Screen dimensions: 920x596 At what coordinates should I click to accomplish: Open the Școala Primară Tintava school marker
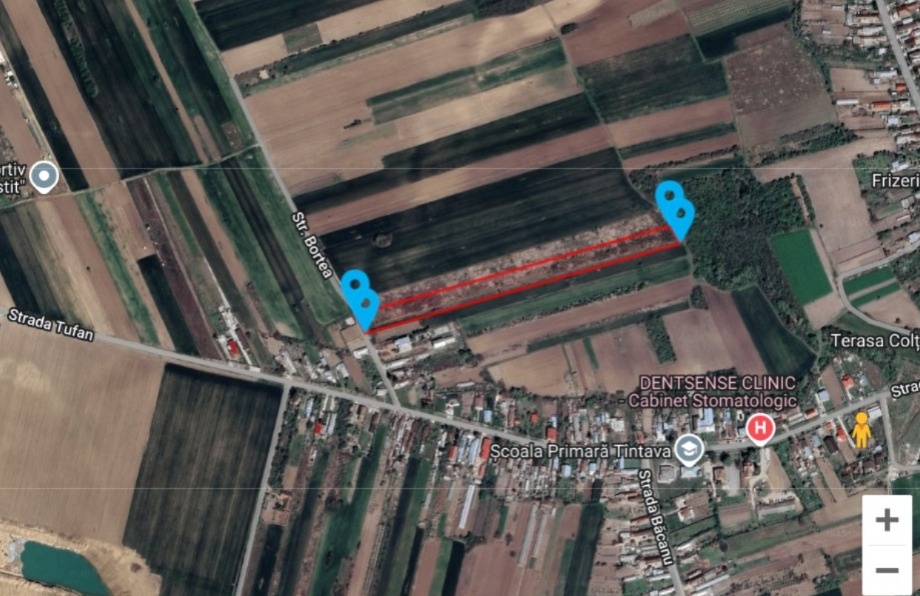pyautogui.click(x=688, y=449)
